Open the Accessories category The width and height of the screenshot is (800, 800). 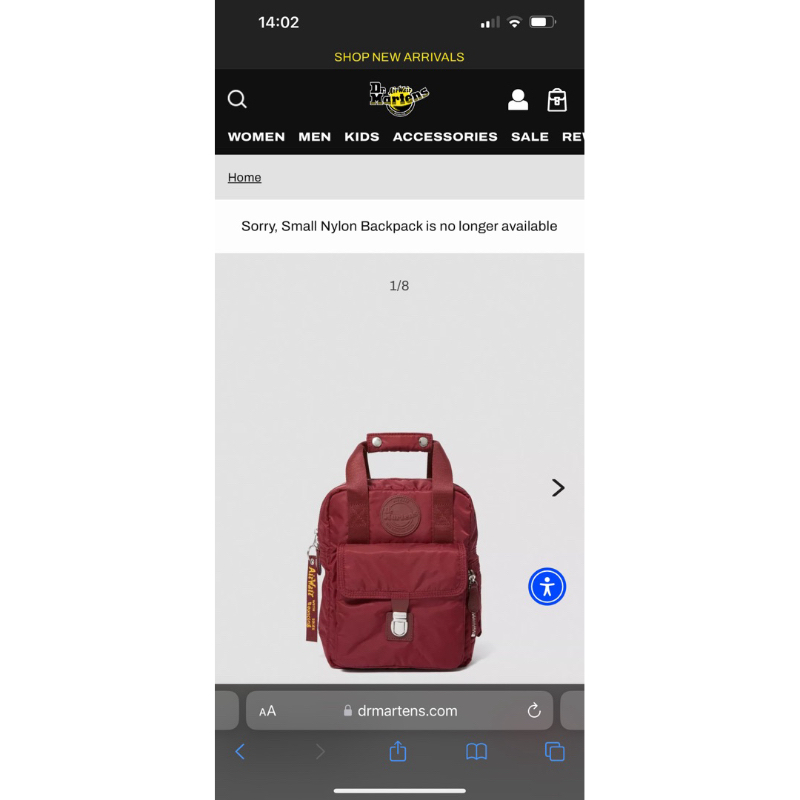point(445,137)
